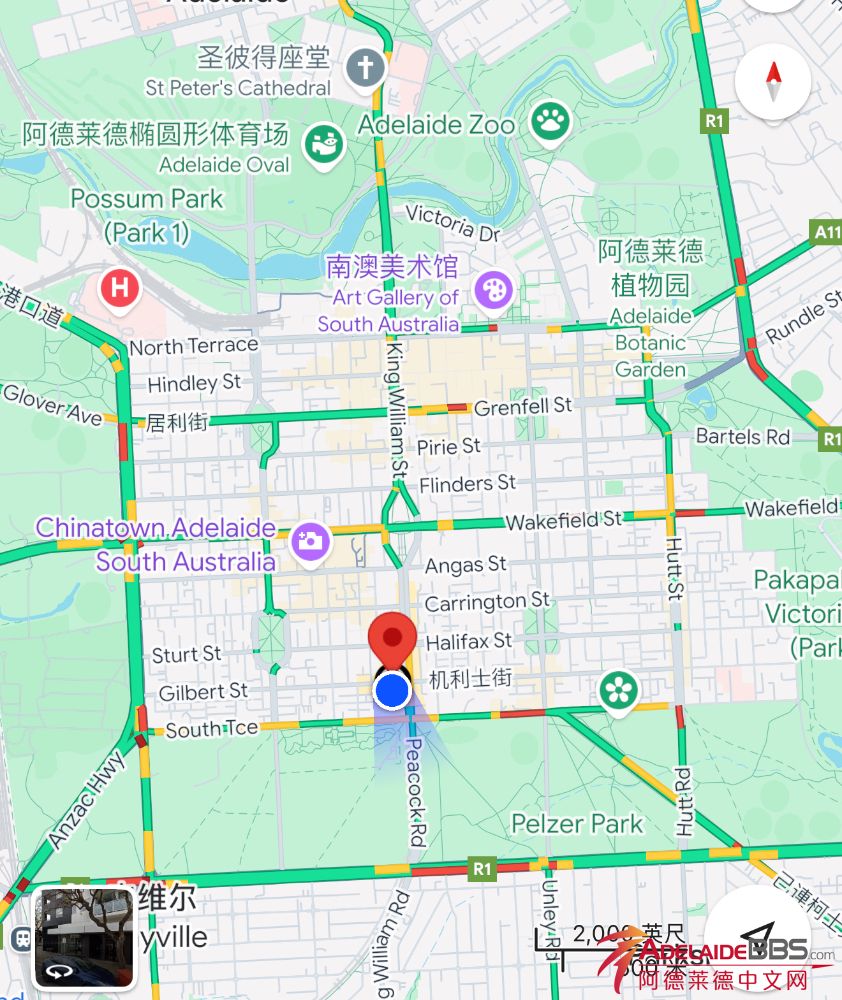Open the Street View thumbnail
Screen dimensions: 842x1000
[x=84, y=937]
